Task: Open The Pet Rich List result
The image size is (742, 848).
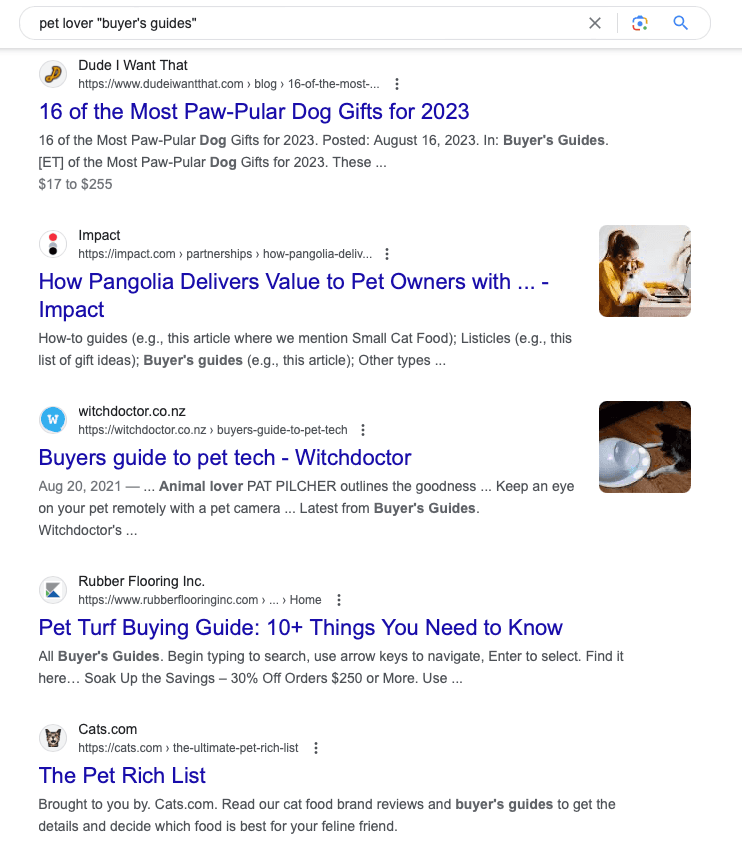Action: [x=122, y=775]
